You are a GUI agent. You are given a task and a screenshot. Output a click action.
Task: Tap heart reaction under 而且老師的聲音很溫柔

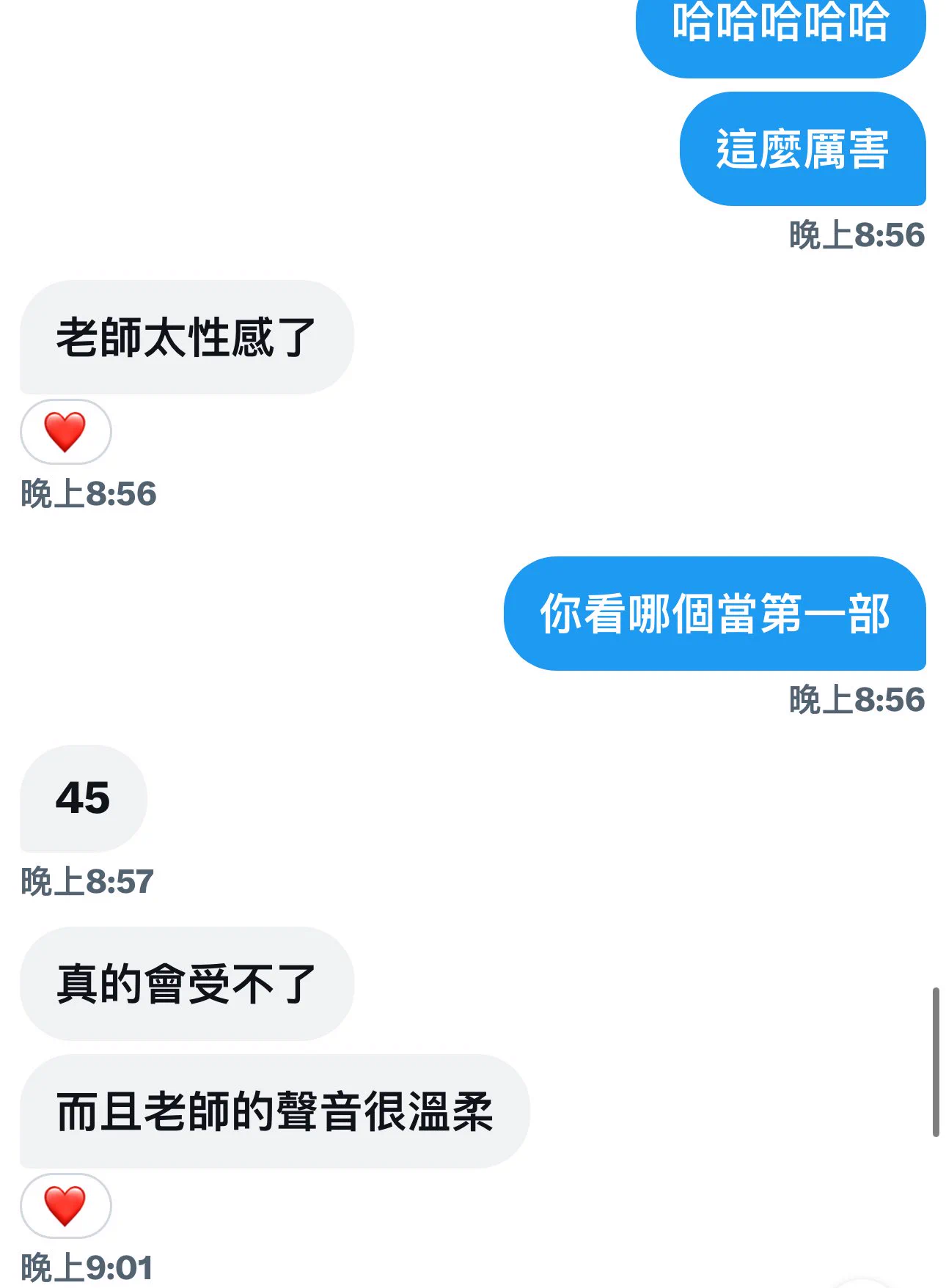[65, 1206]
